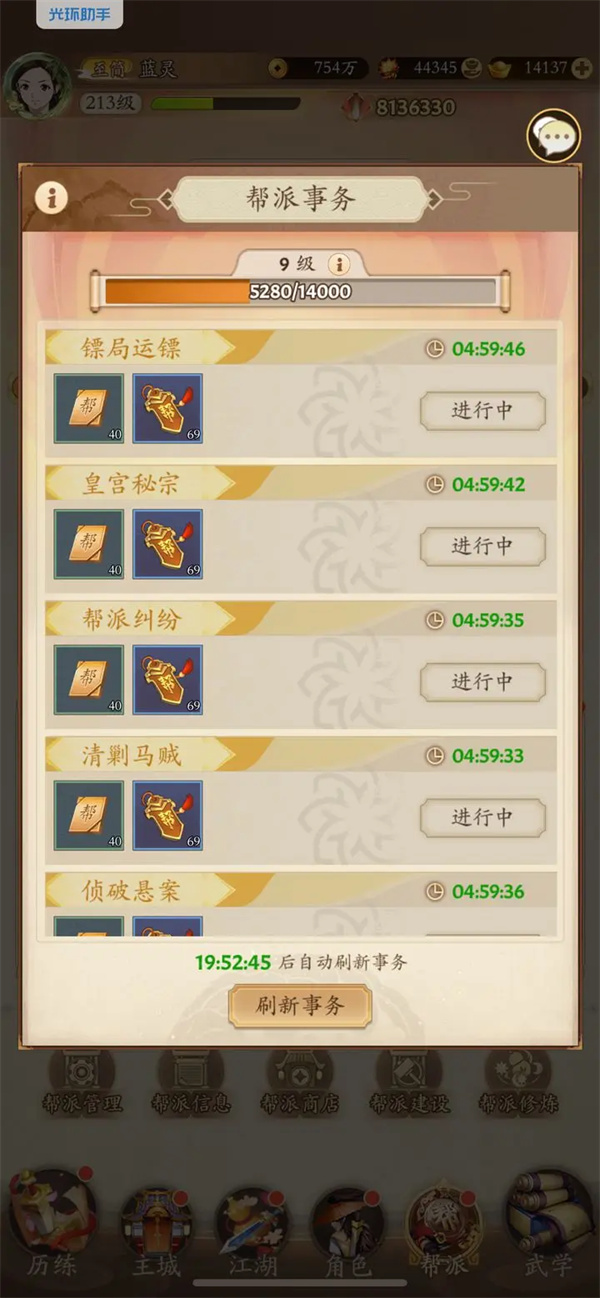This screenshot has height=1298, width=600.
Task: Tap 进行中 button for 帮派纠纷
Action: tap(482, 682)
